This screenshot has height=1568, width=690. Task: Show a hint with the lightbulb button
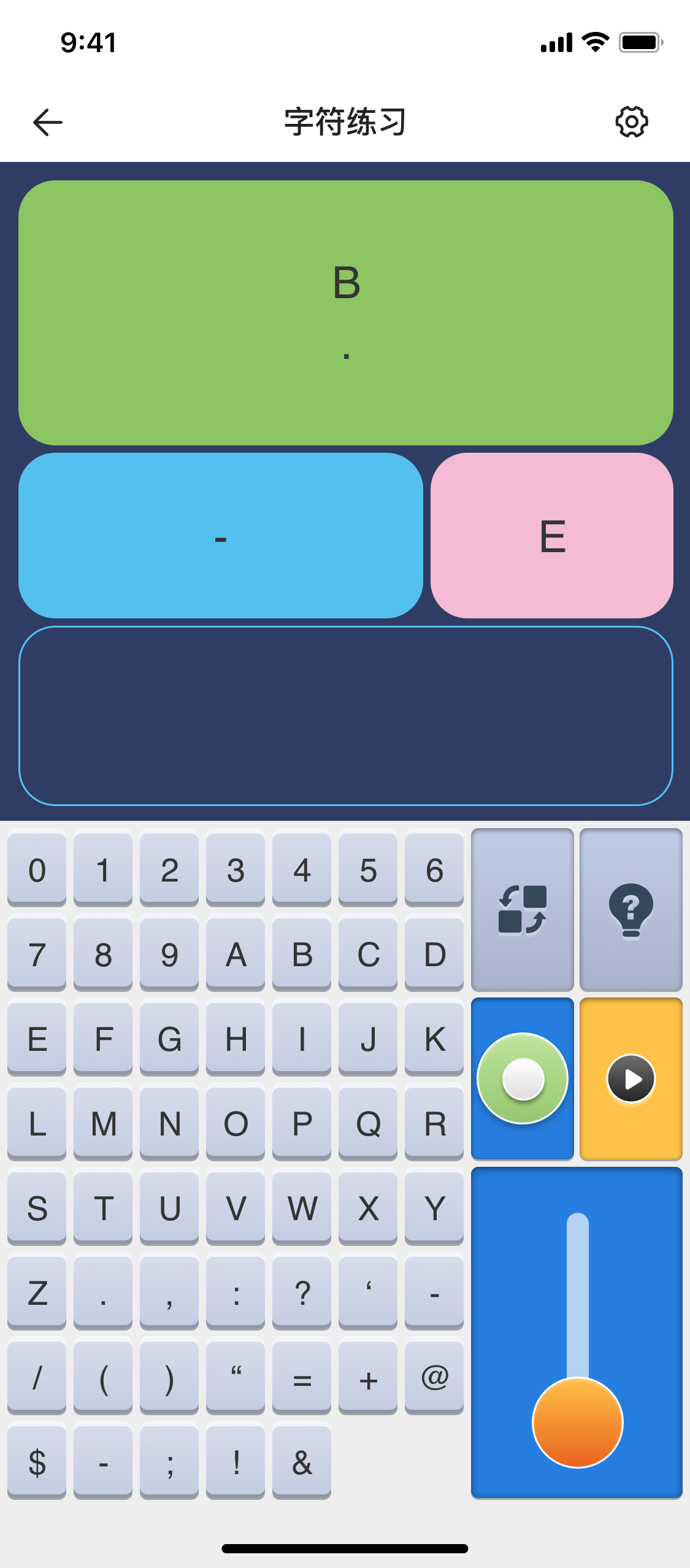tap(631, 910)
